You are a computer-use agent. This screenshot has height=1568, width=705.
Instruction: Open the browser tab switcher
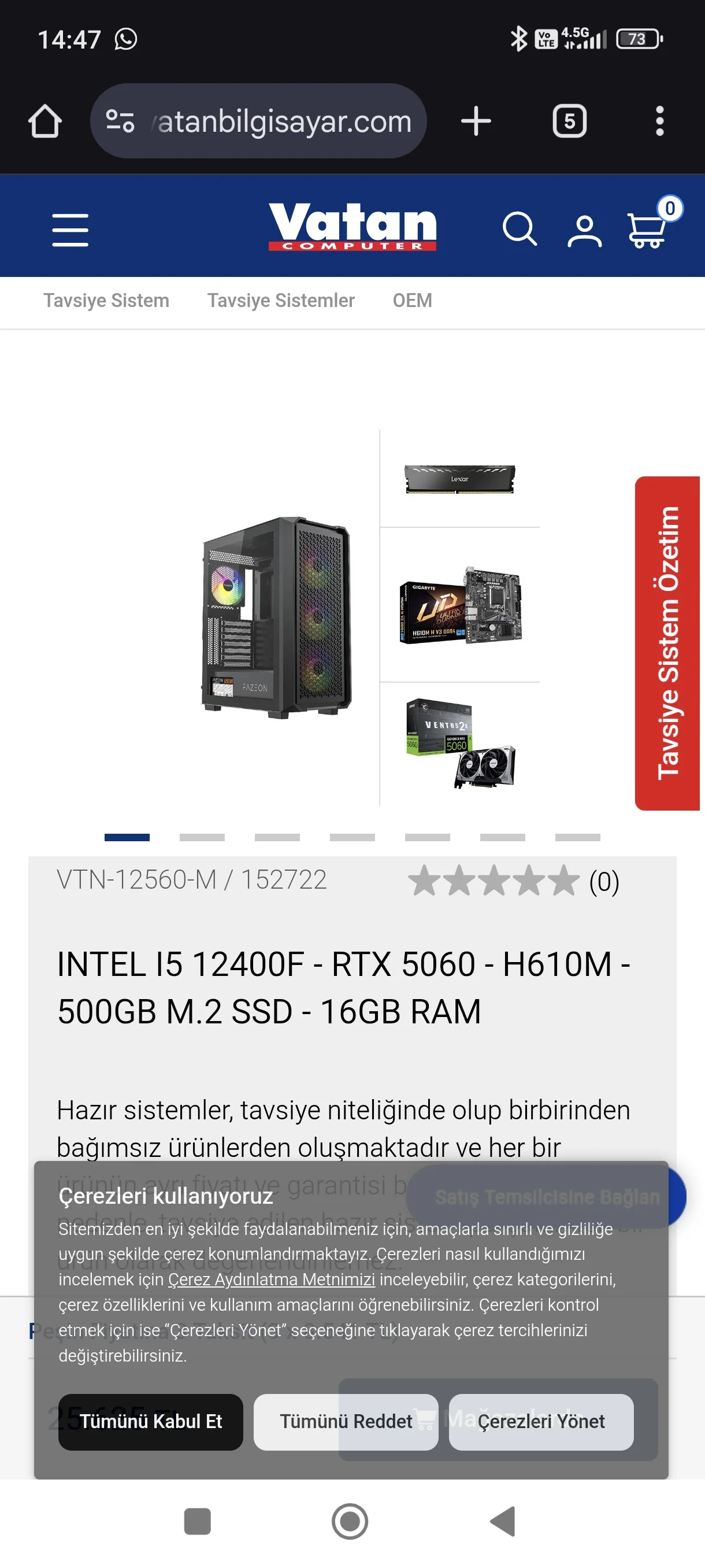pyautogui.click(x=569, y=121)
